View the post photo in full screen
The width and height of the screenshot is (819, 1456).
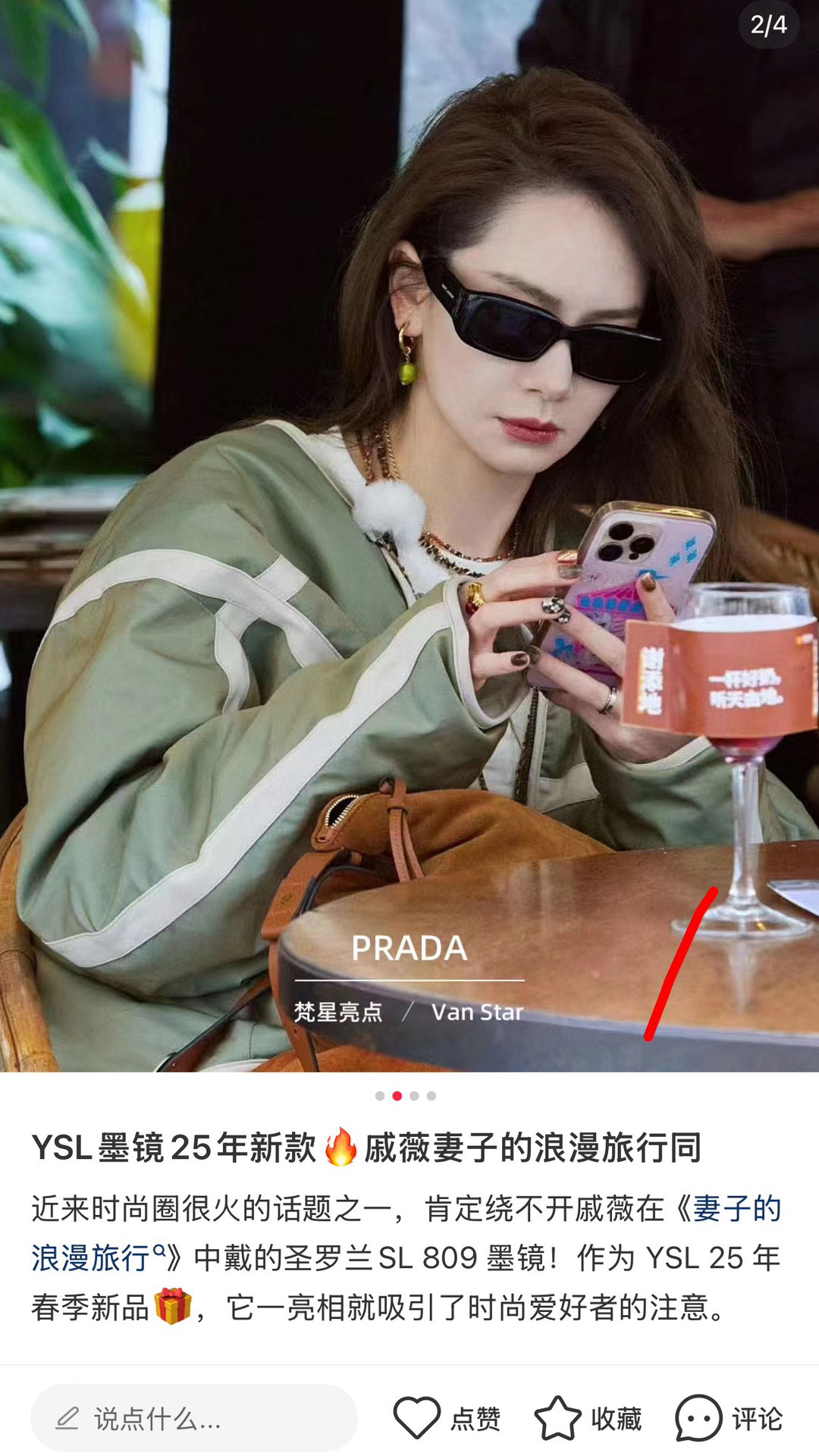coord(409,531)
